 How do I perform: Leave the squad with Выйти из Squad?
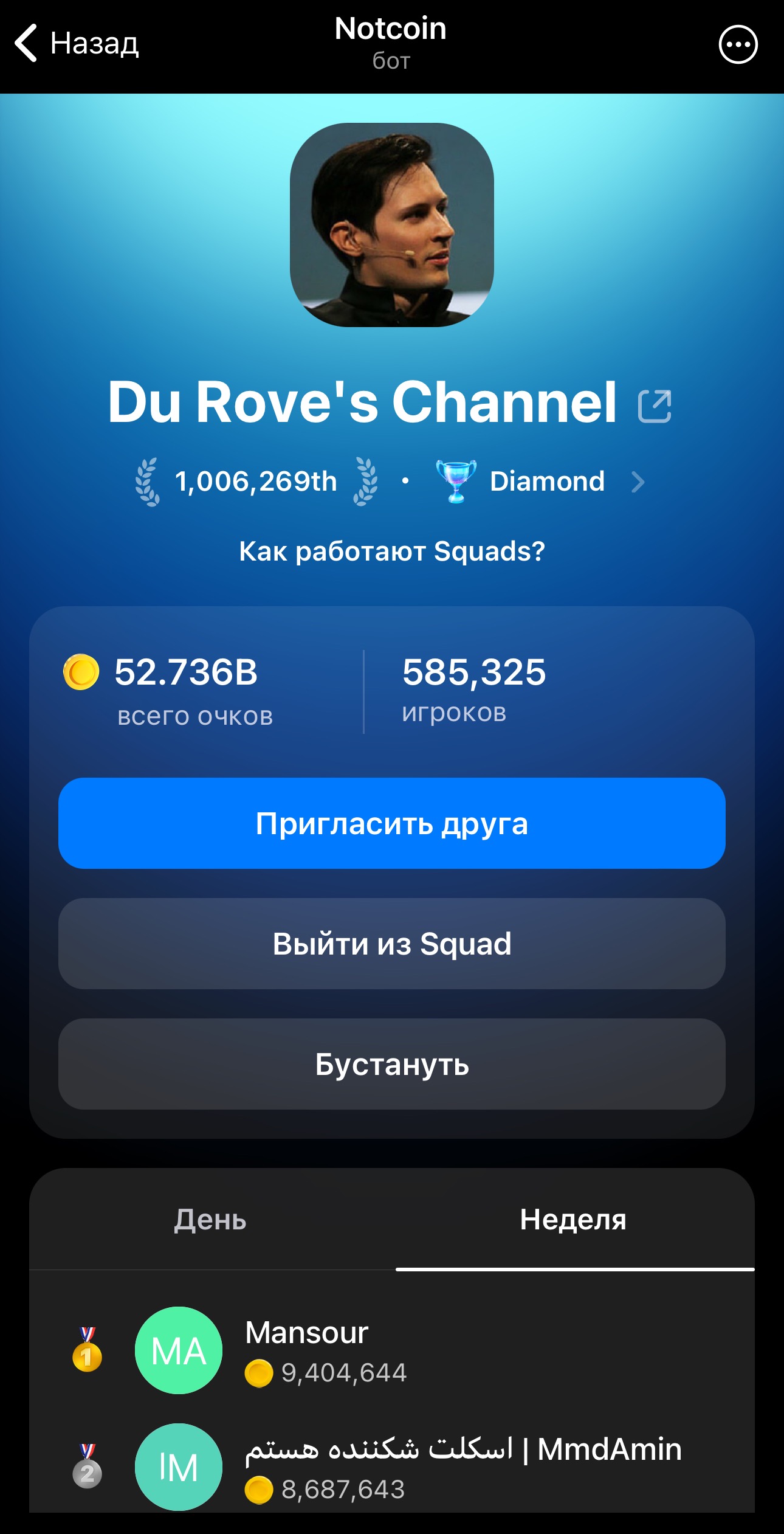click(x=392, y=944)
